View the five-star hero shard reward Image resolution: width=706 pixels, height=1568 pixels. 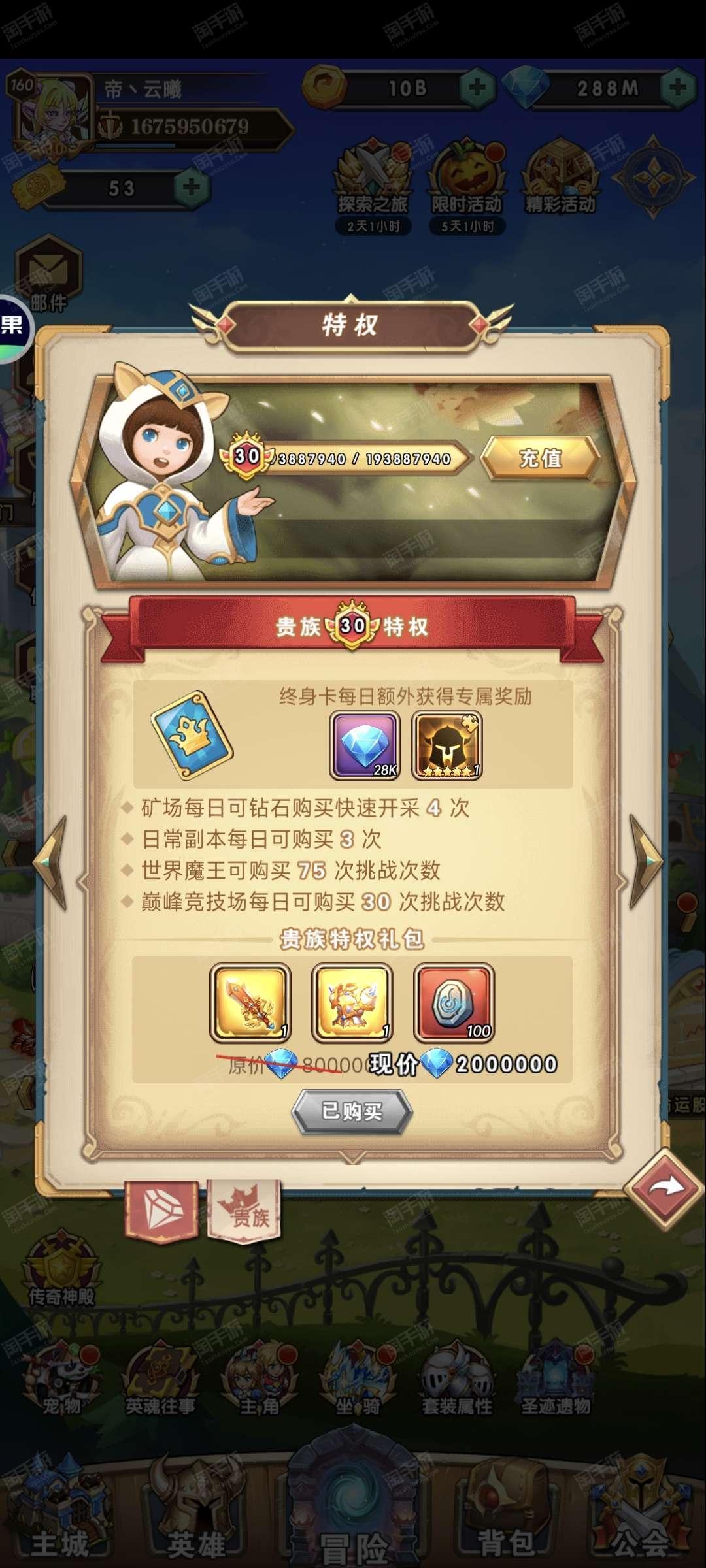coord(447,746)
